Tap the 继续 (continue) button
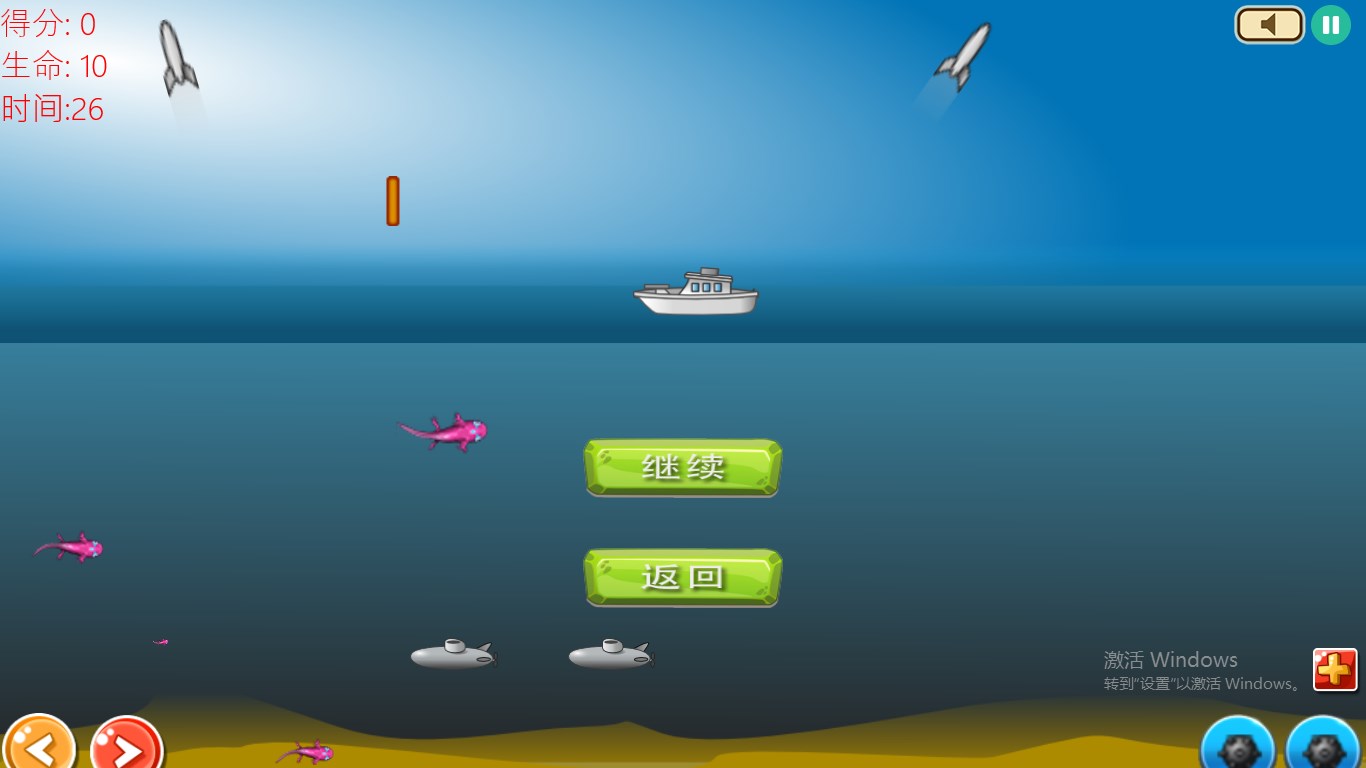The image size is (1366, 768). tap(683, 467)
